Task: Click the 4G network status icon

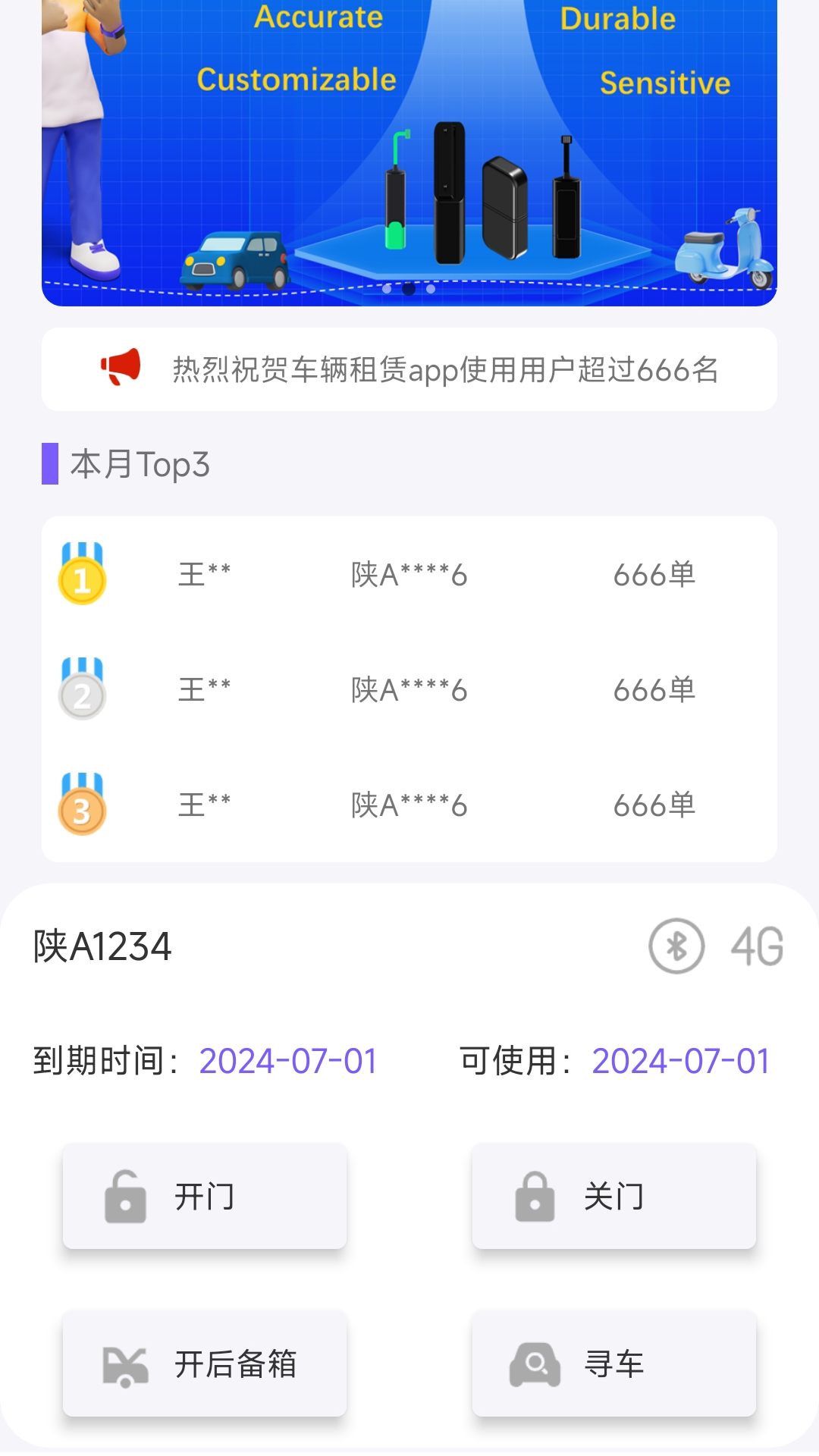Action: point(758,946)
